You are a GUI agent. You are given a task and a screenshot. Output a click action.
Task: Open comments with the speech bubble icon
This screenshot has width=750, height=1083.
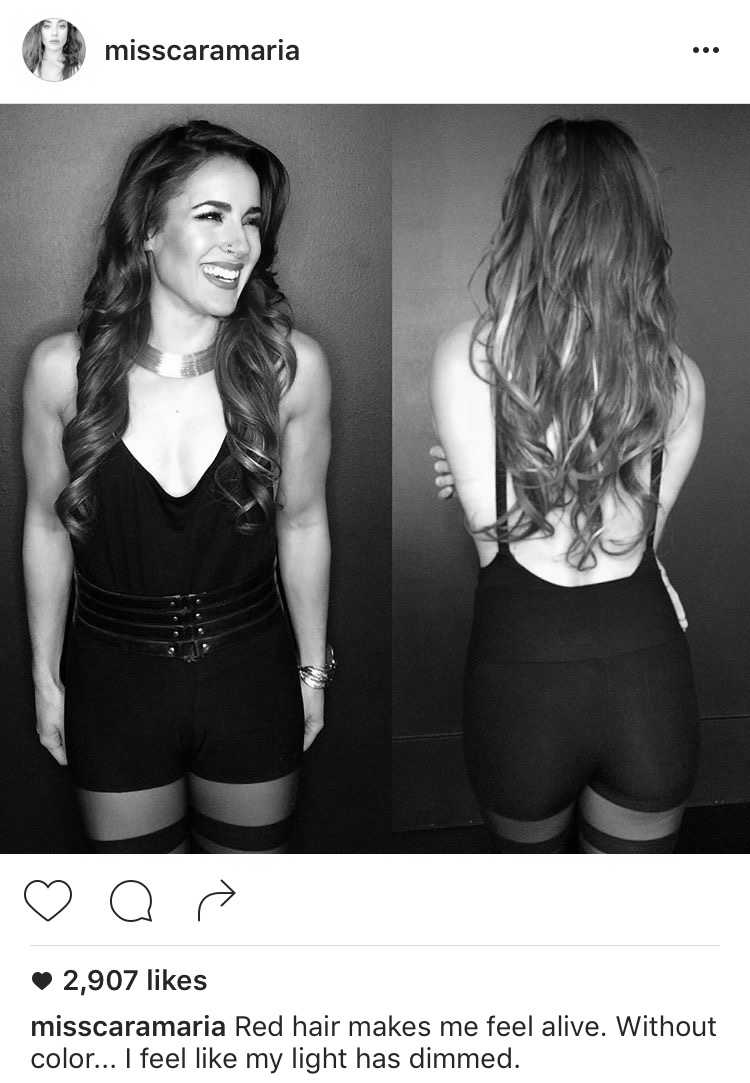coord(131,901)
